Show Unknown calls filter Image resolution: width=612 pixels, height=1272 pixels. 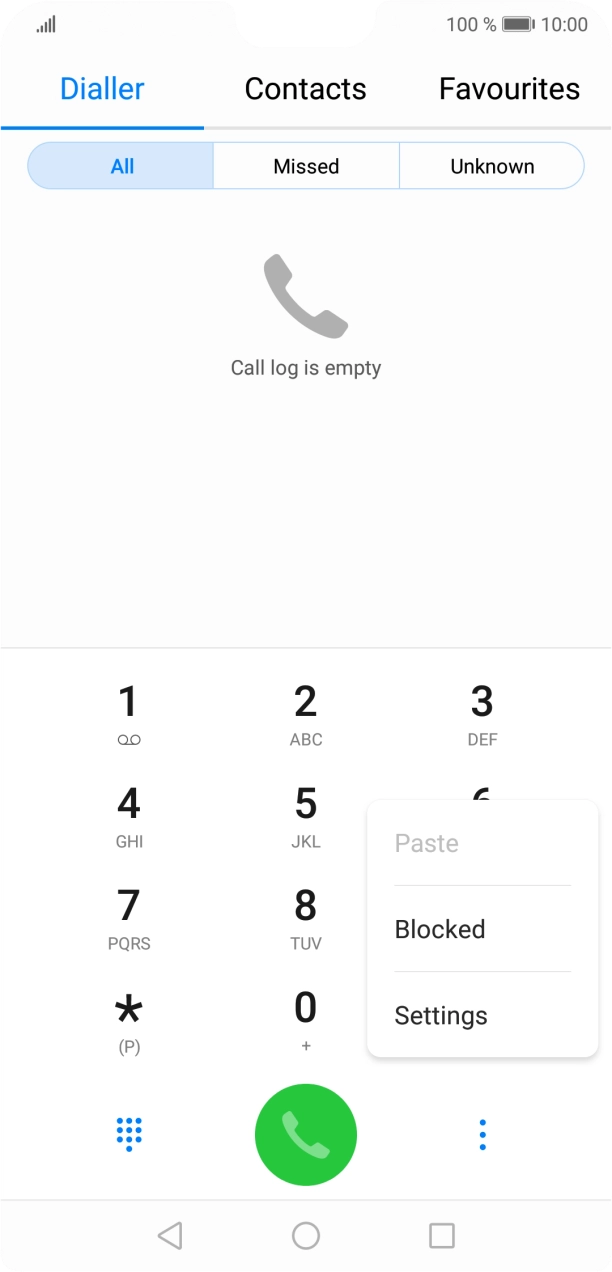coord(492,166)
